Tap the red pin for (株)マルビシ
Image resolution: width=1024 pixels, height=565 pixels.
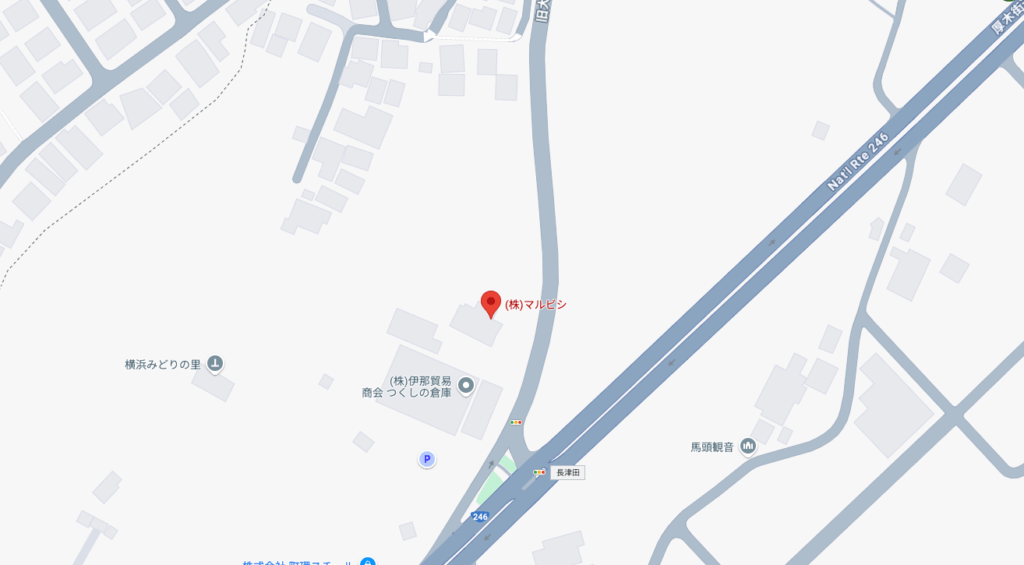point(491,303)
